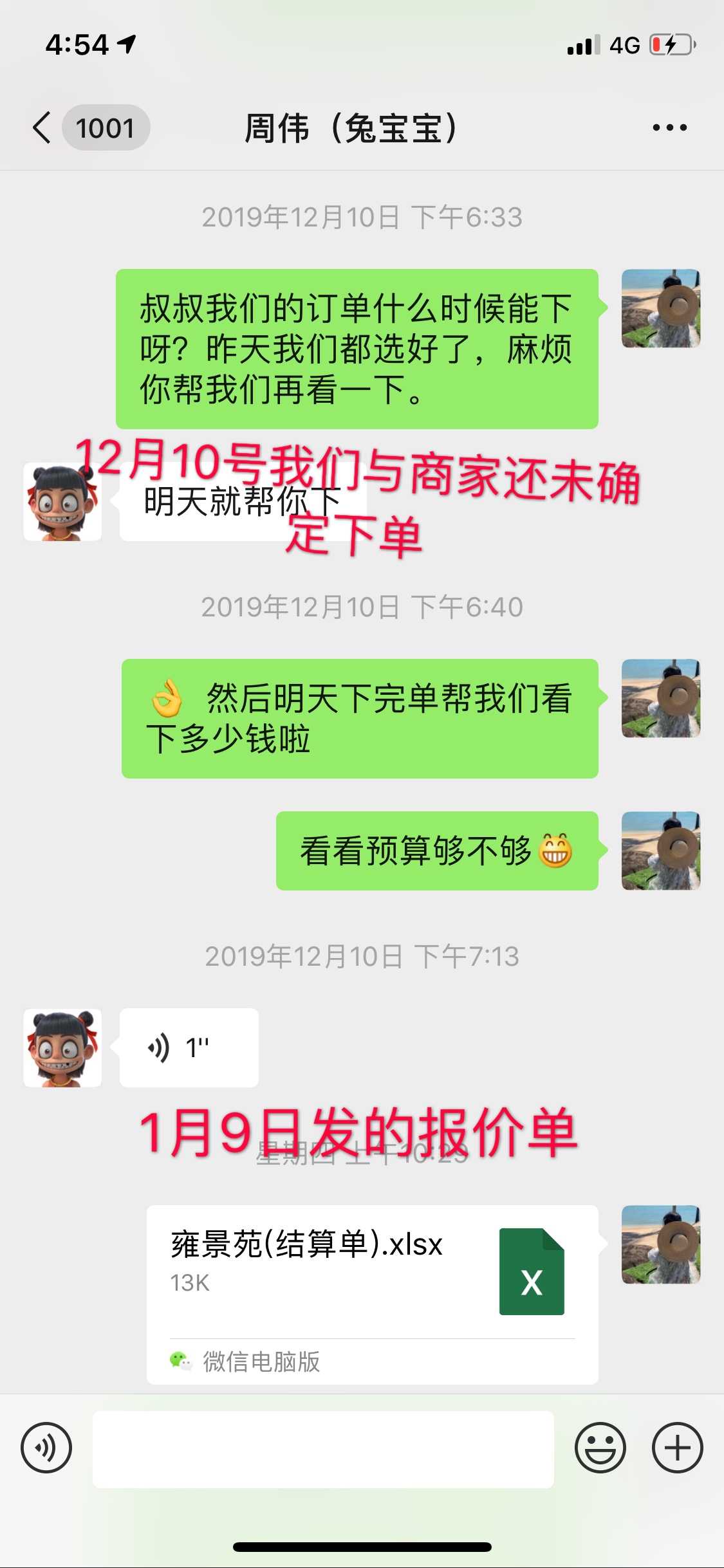The image size is (724, 1568).
Task: Switch to voice input mode
Action: click(x=46, y=1448)
